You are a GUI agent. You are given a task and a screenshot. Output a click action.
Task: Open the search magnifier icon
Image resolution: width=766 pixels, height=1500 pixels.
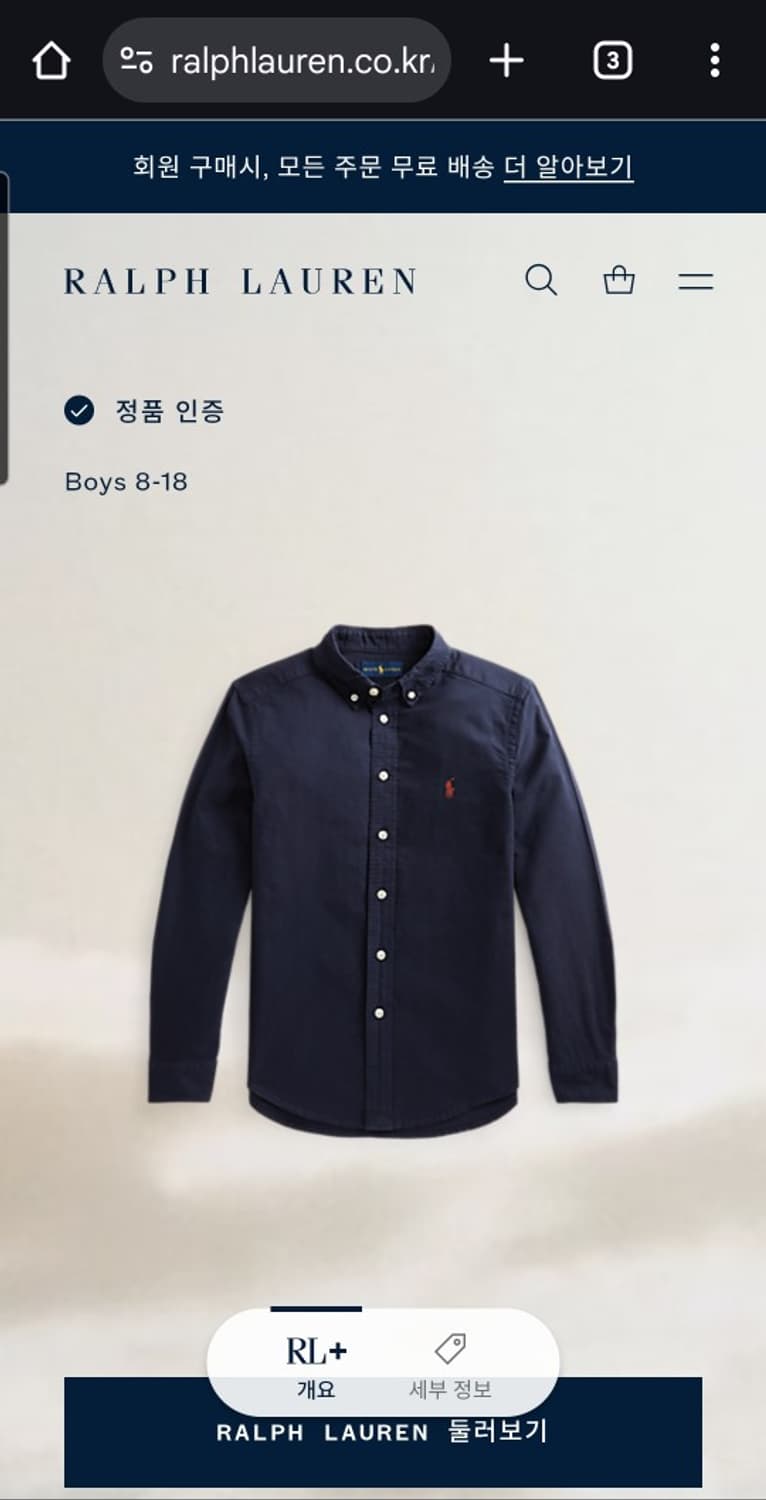pos(541,281)
